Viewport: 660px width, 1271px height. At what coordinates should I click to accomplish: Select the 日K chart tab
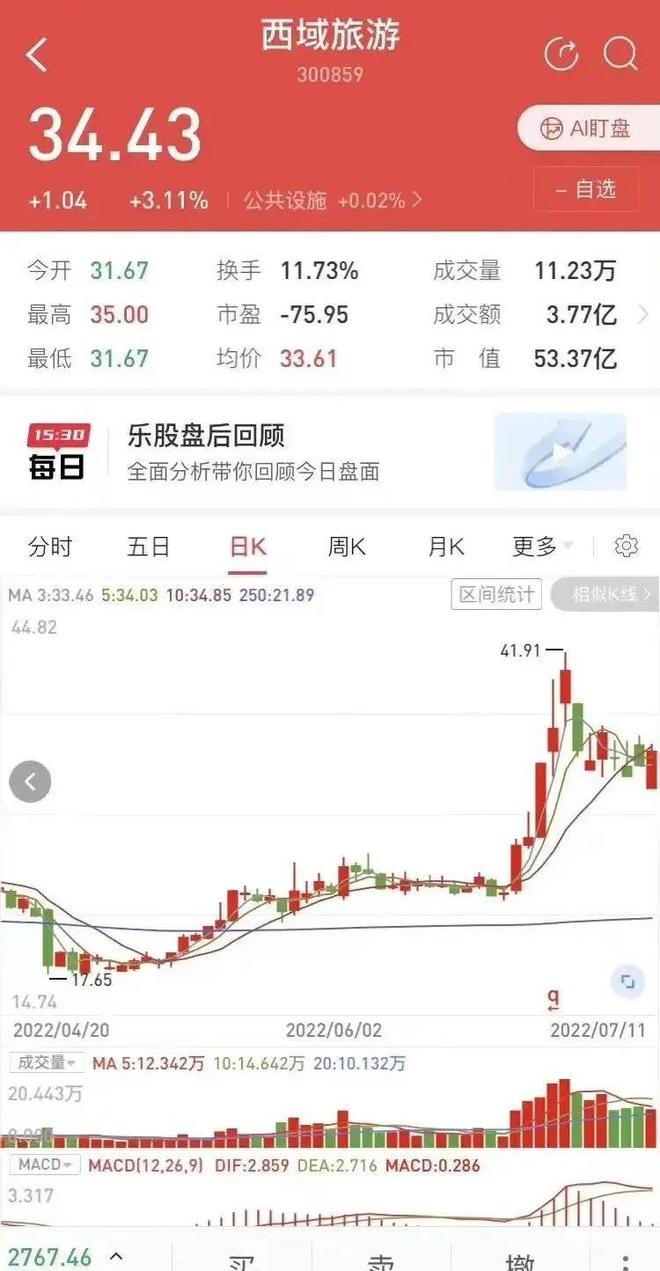click(x=248, y=547)
